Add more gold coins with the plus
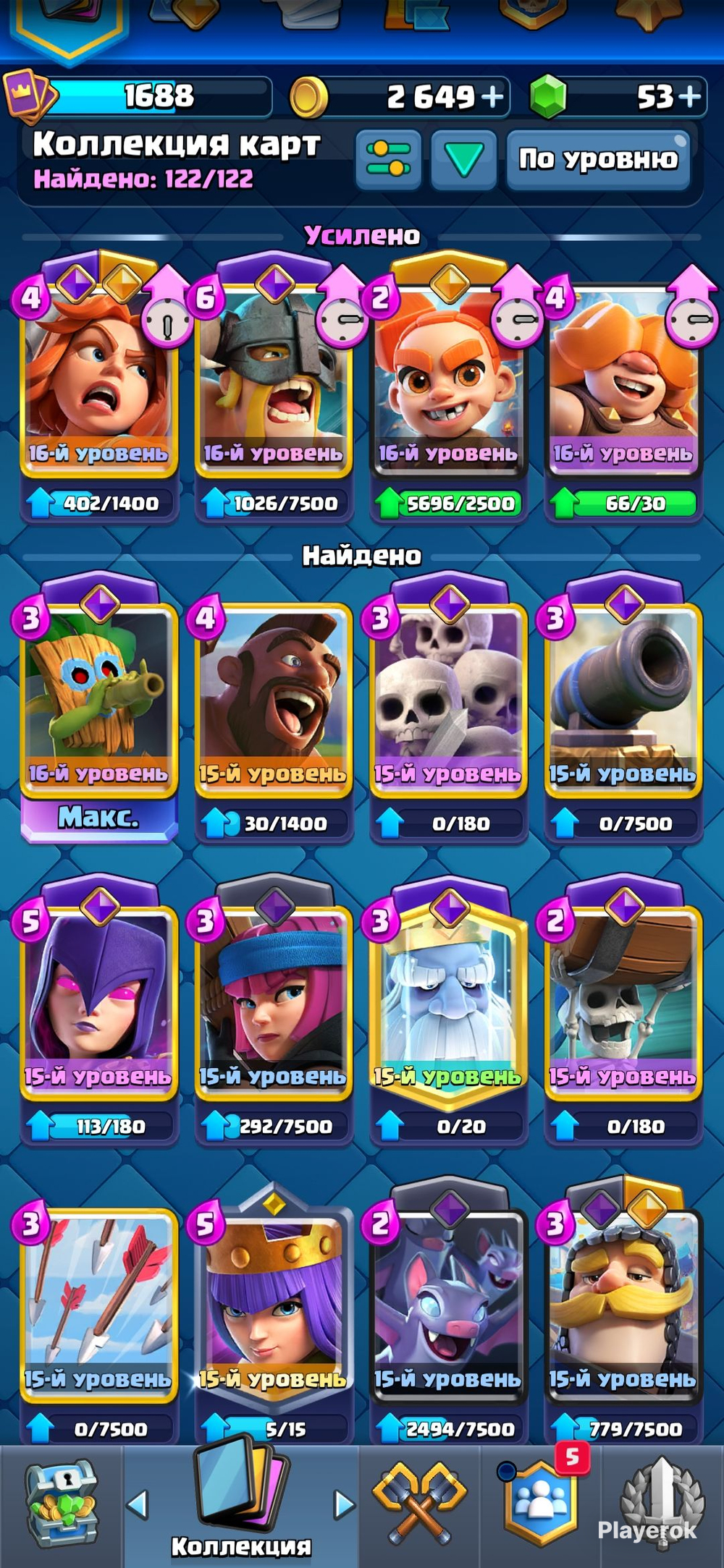 point(492,96)
